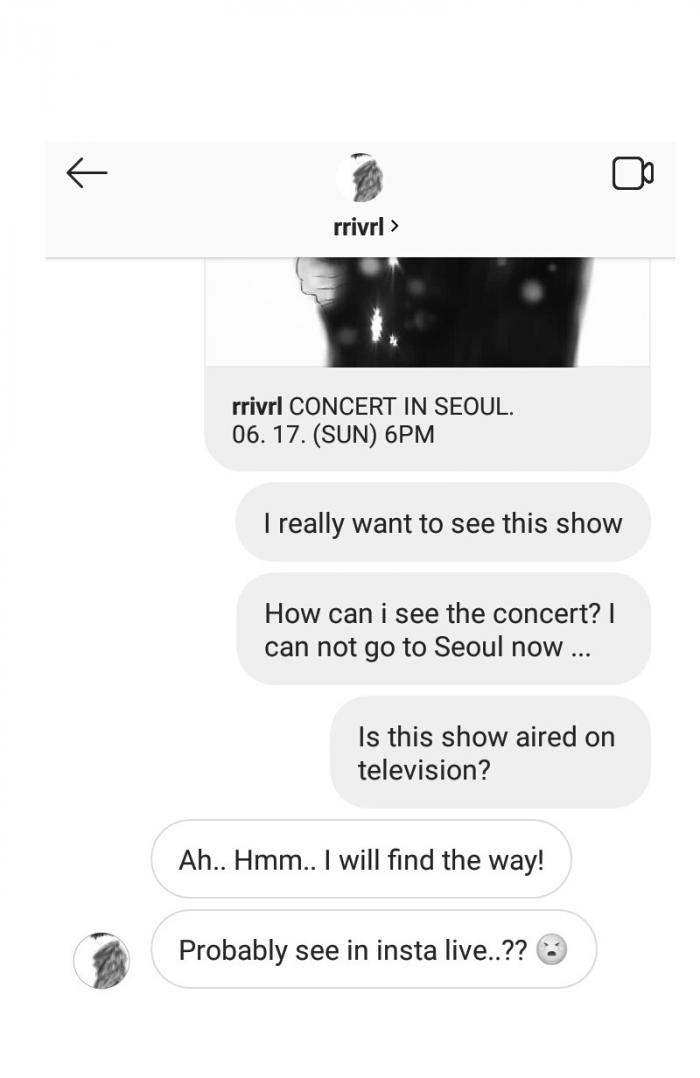Tap rrivrl's avatar beside the insta live message
This screenshot has width=700, height=1078.
pyautogui.click(x=102, y=961)
